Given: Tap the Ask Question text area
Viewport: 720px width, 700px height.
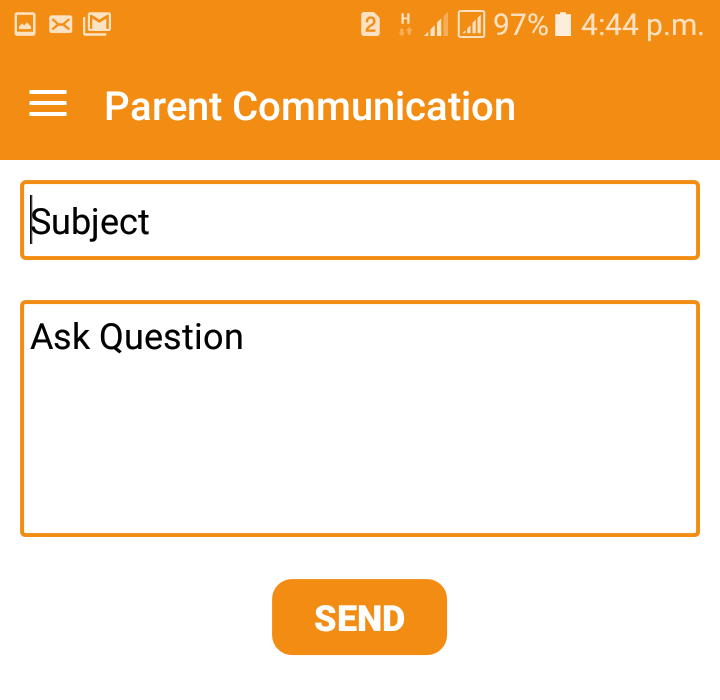Looking at the screenshot, I should tap(360, 418).
